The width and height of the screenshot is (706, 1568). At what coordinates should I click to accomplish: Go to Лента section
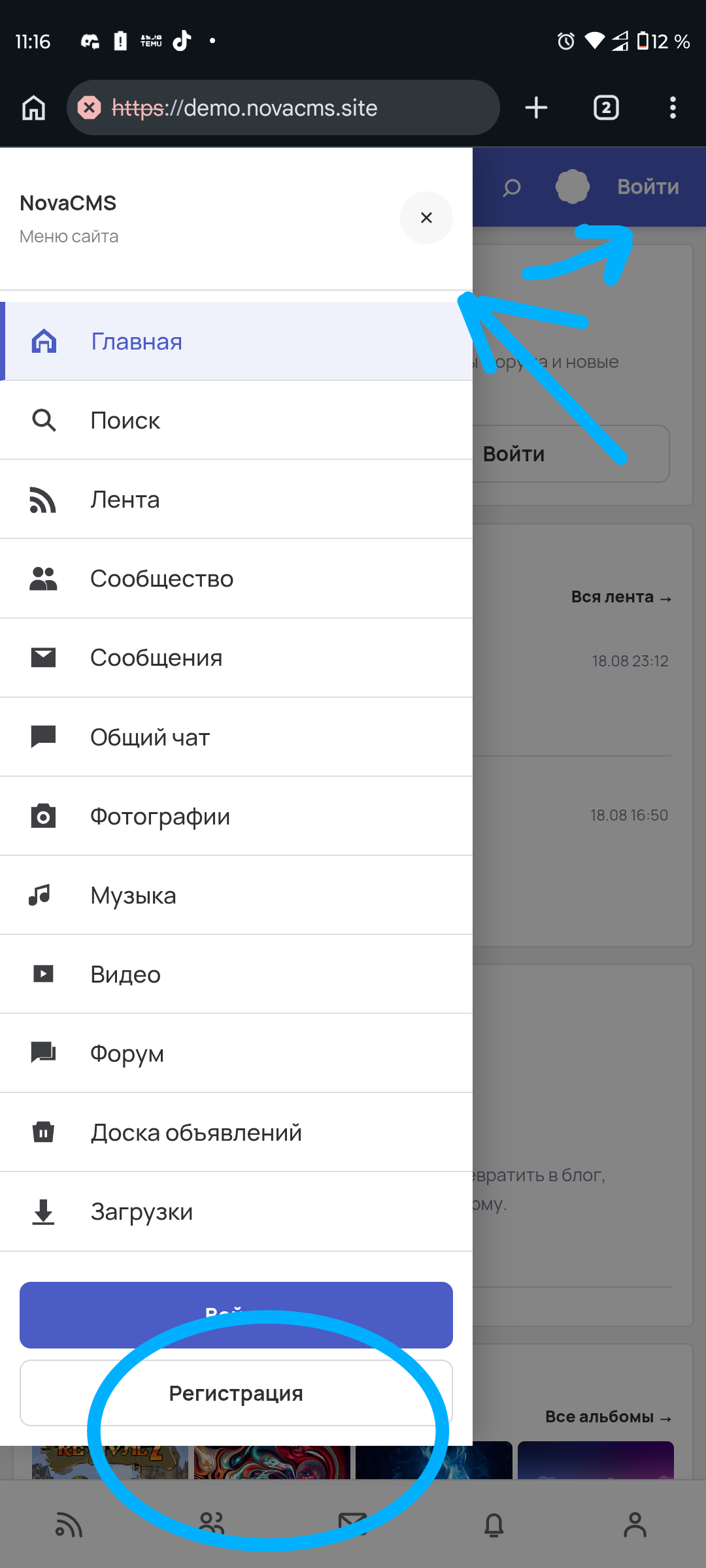pyautogui.click(x=236, y=499)
